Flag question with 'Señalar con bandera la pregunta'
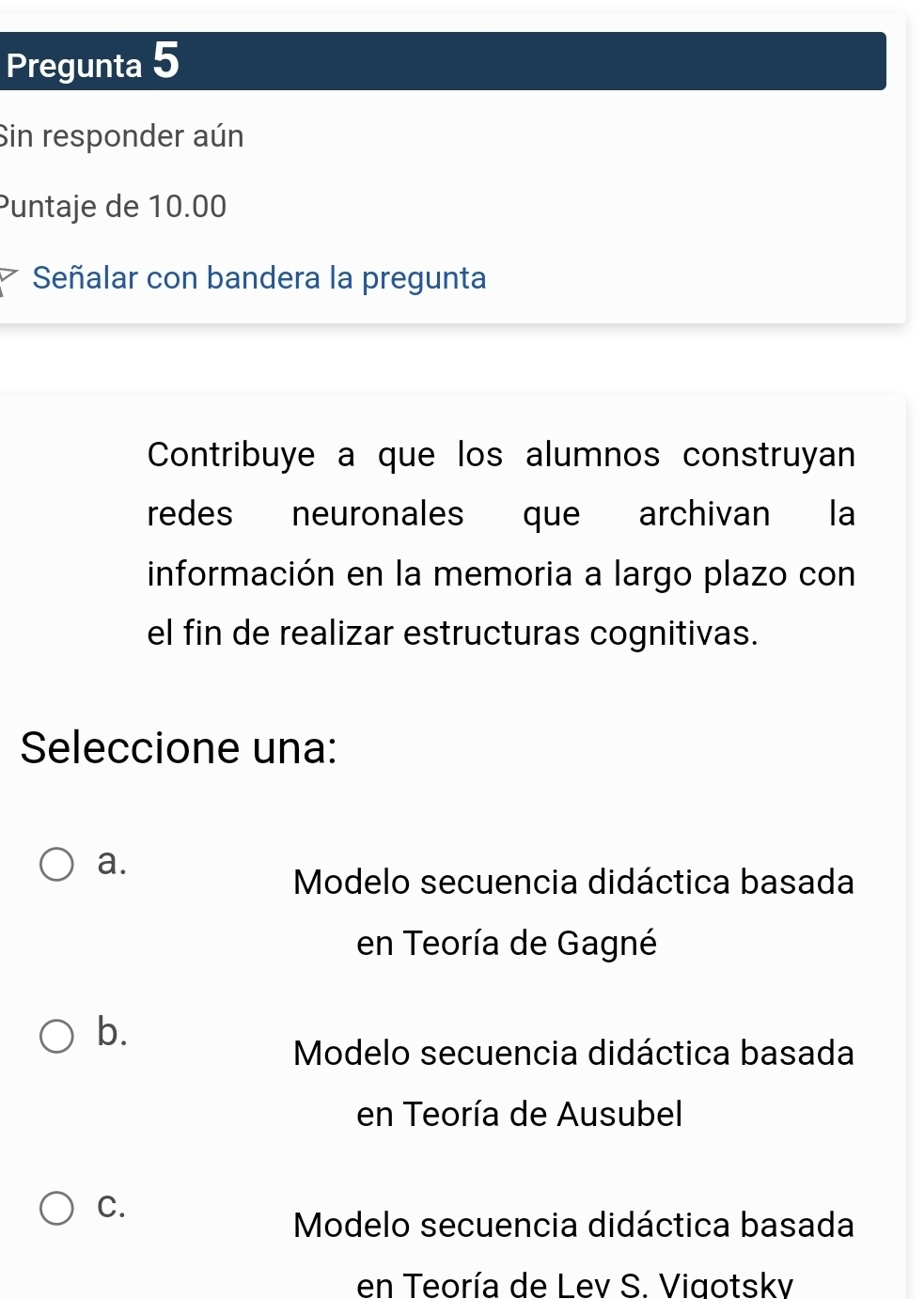This screenshot has width=924, height=1299. (x=258, y=278)
